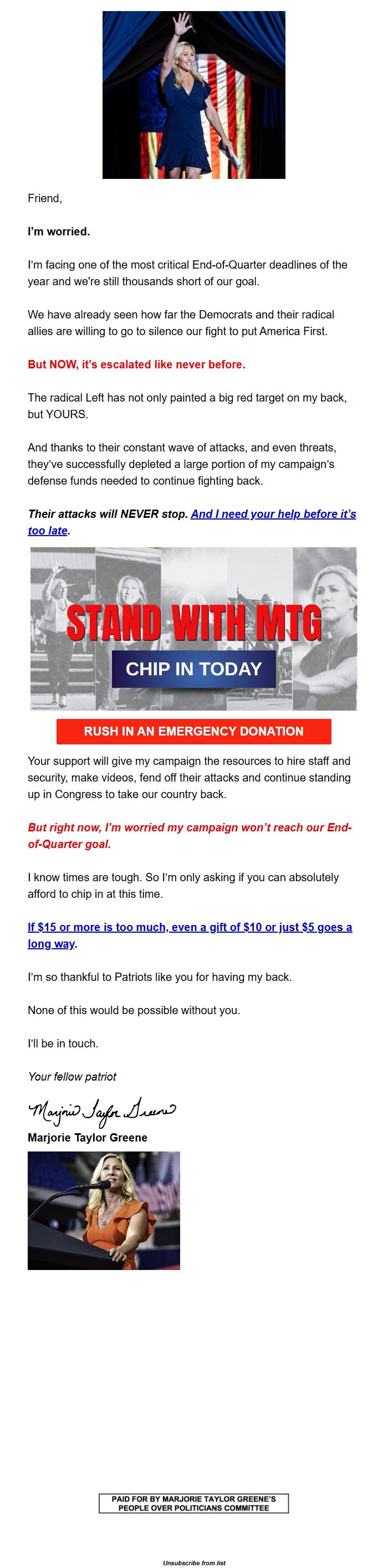Unsubscribe from list

click(x=193, y=1562)
